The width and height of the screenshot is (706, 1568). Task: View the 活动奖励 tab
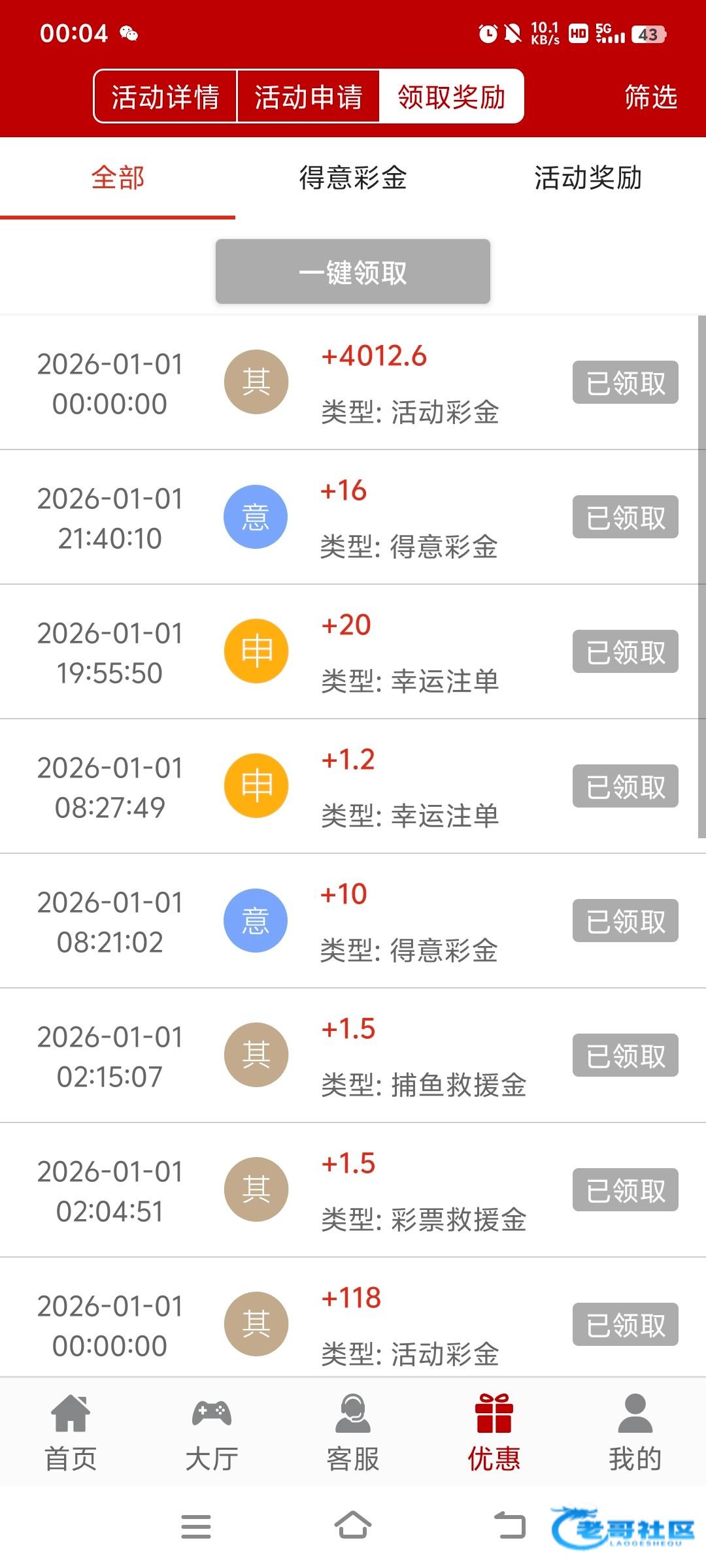(588, 178)
